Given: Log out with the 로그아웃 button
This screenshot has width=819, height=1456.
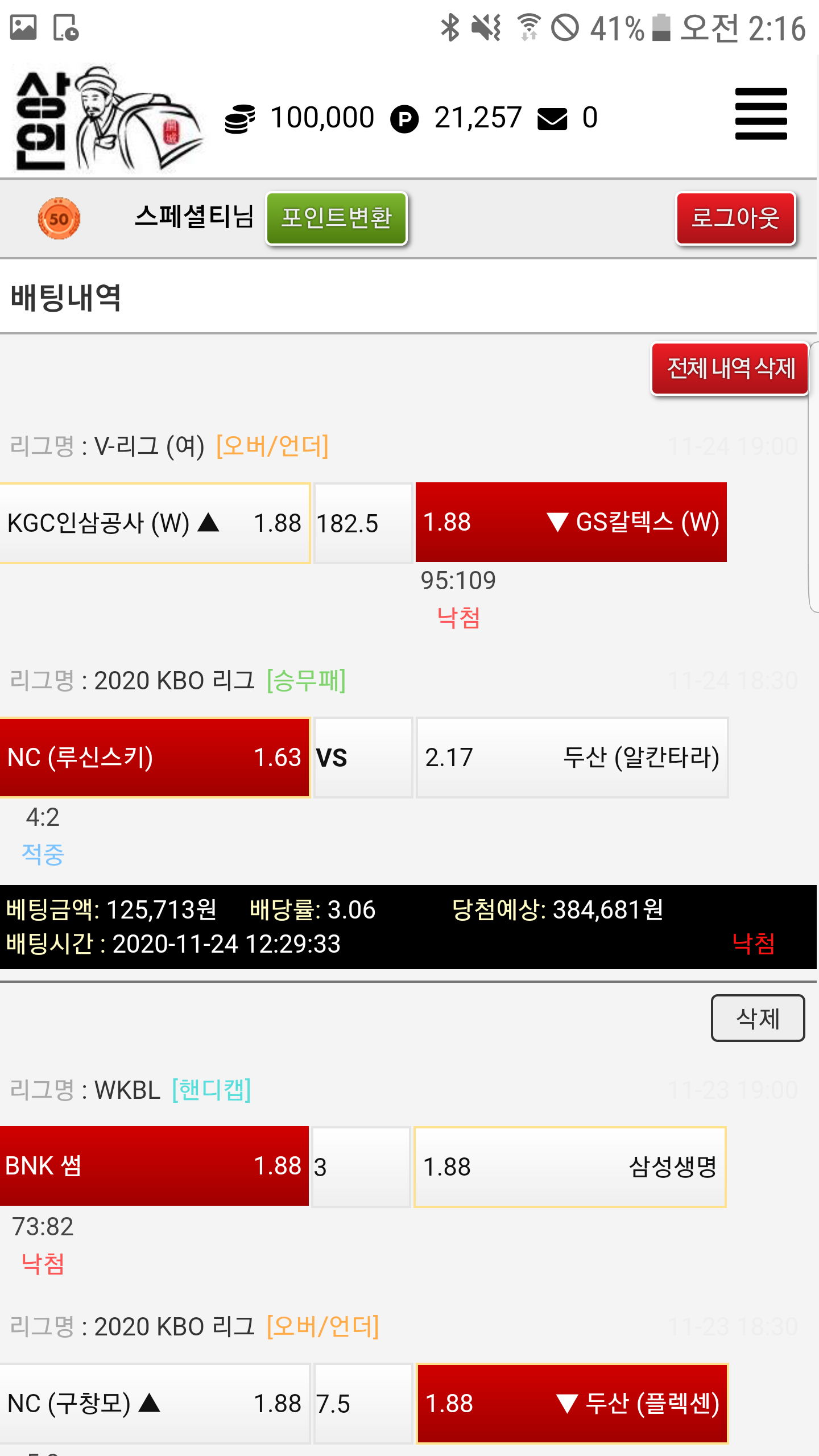Looking at the screenshot, I should point(735,218).
